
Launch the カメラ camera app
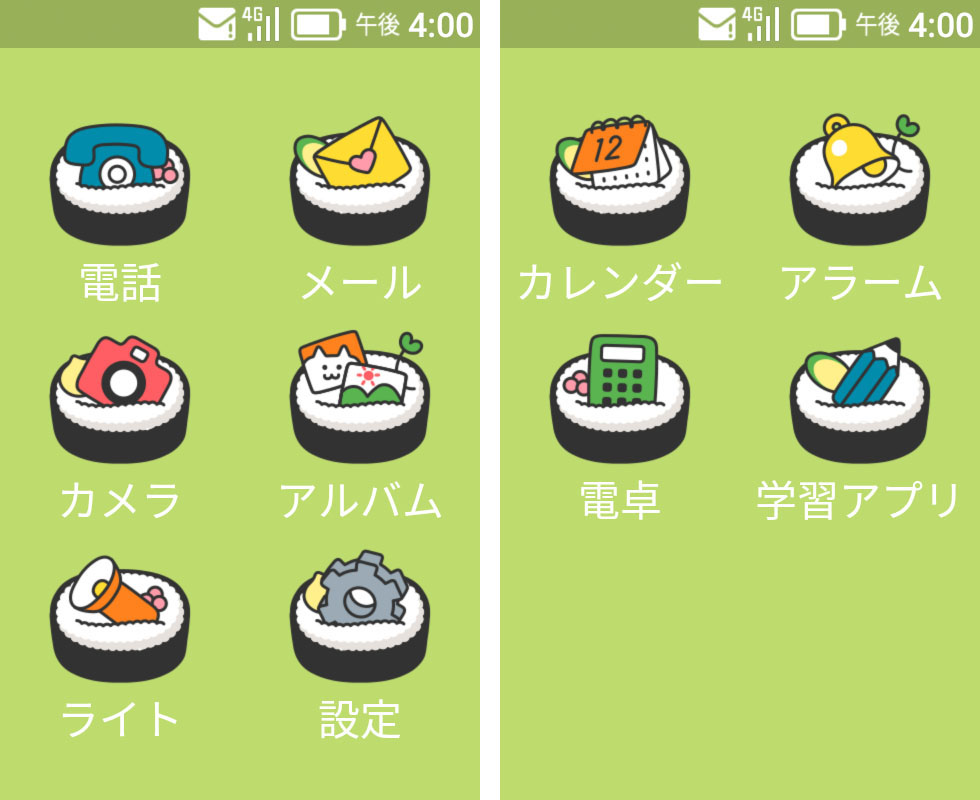(120, 400)
